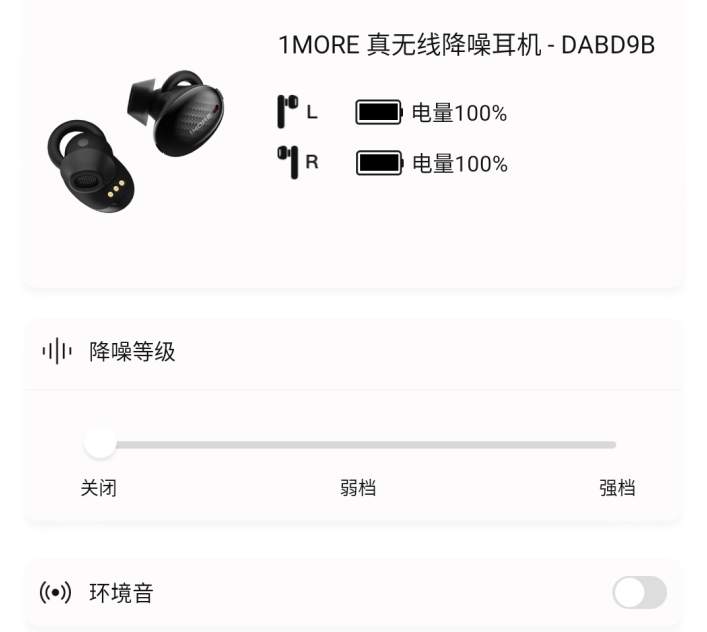The height and width of the screenshot is (632, 707).
Task: Set noise cancellation level to 弱档
Action: 358,444
